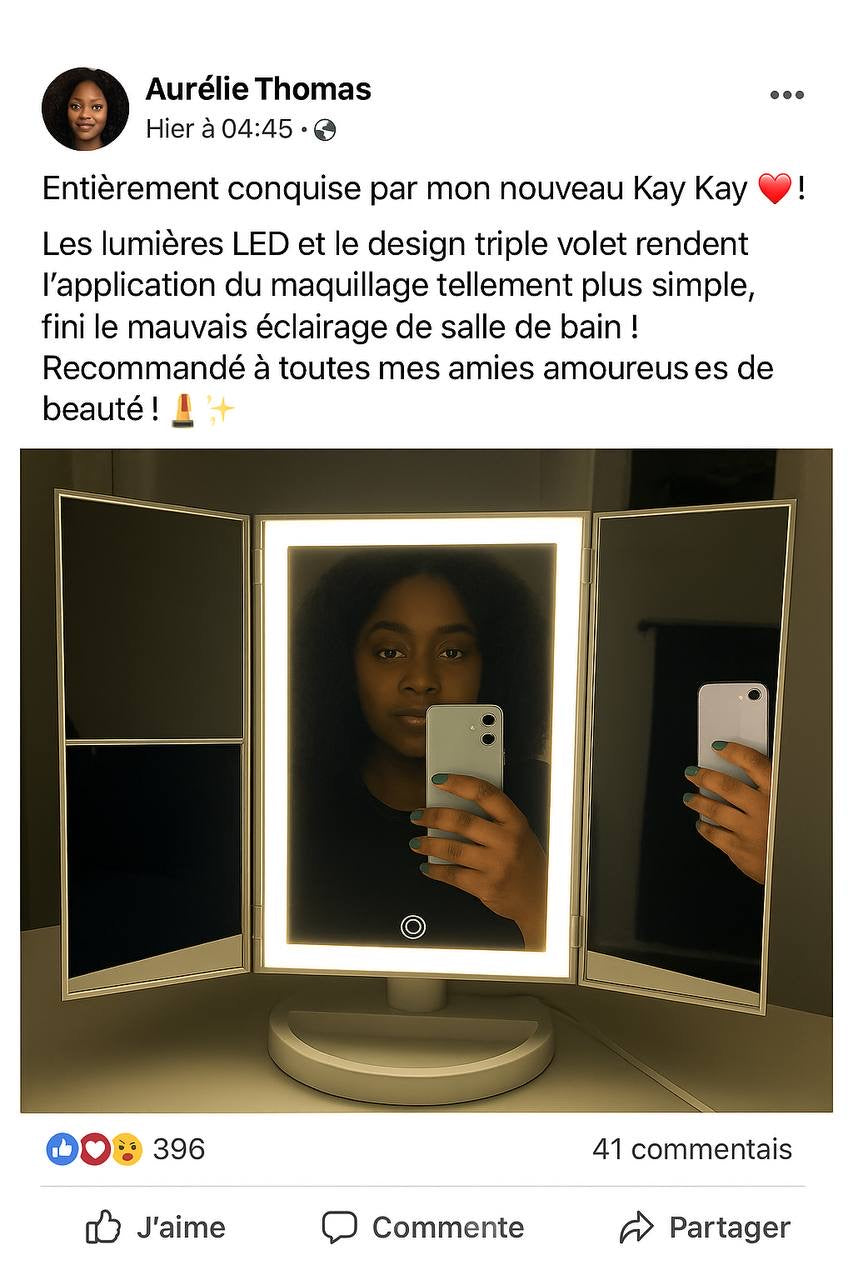This screenshot has width=853, height=1280.
Task: Like the post with J'aime
Action: [x=156, y=1227]
